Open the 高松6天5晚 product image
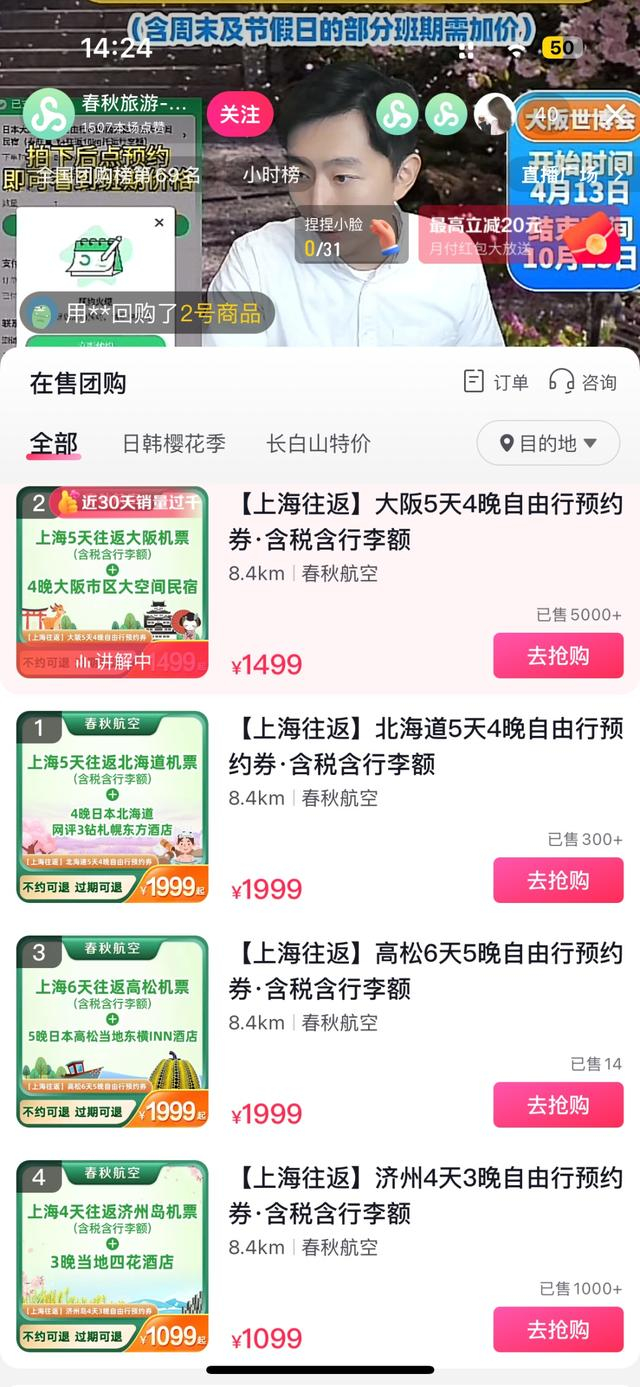The image size is (640, 1387). click(x=112, y=1031)
